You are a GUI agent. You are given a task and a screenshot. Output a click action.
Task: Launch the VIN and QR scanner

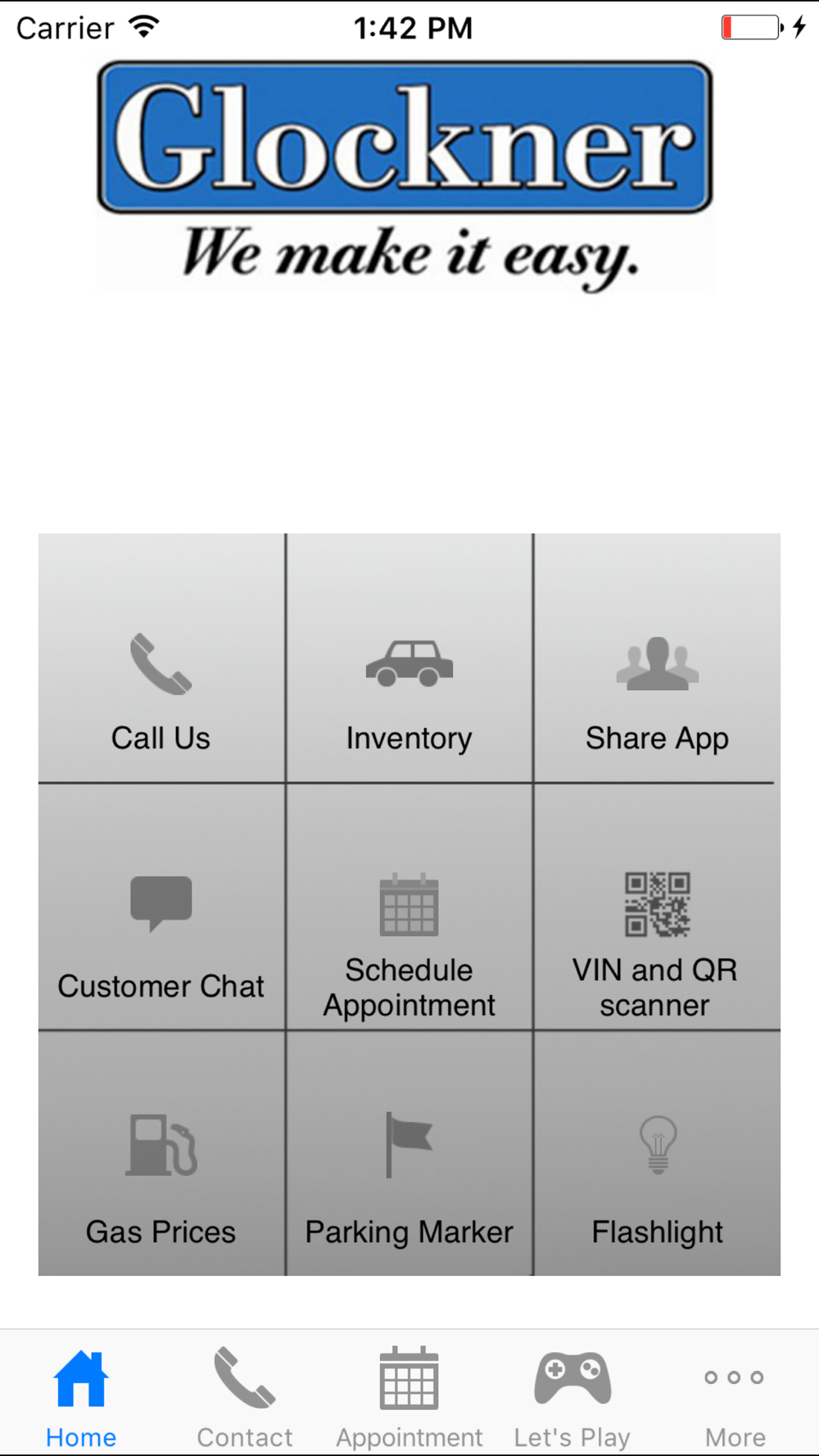[x=657, y=907]
